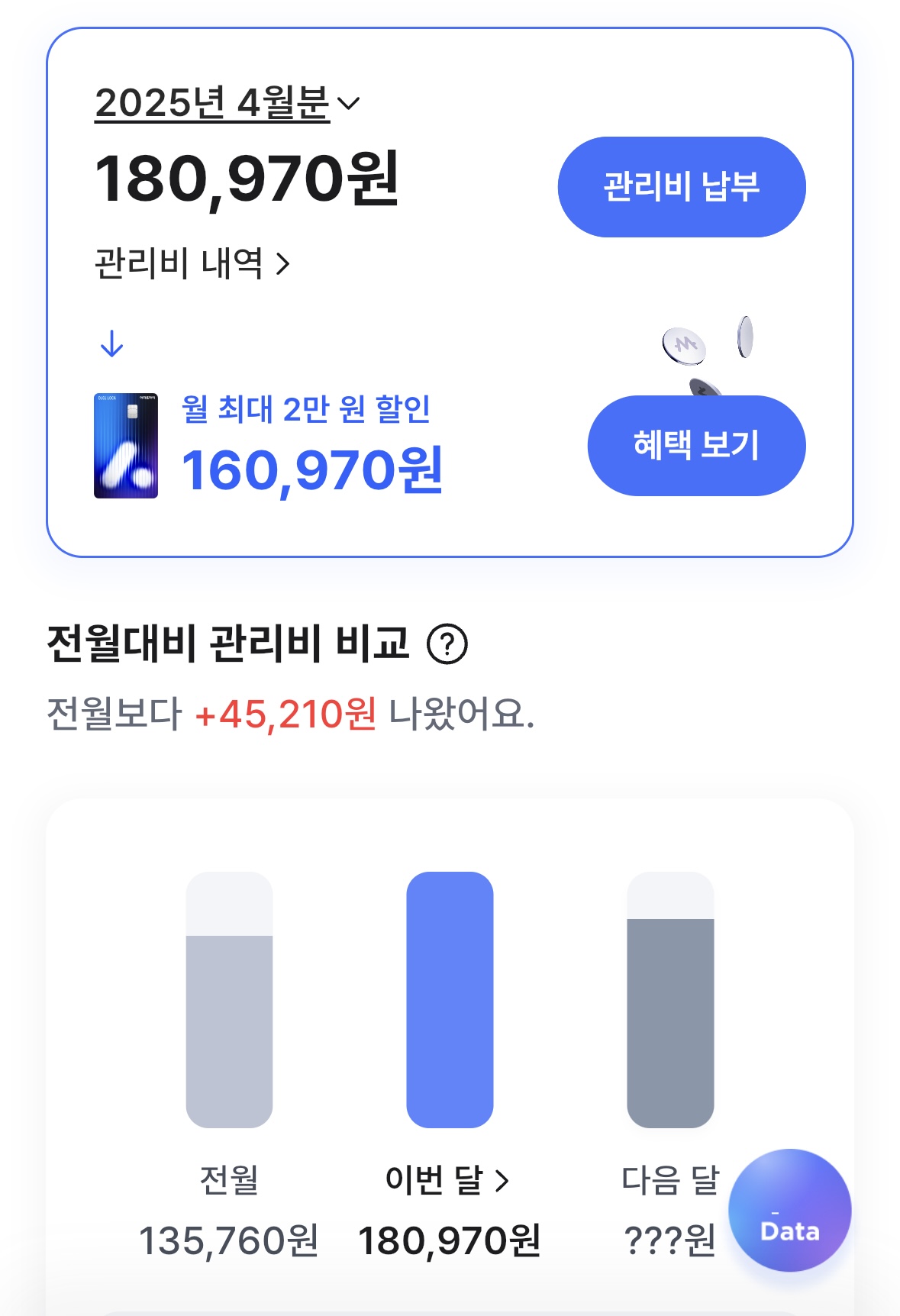
Task: Tap the discount card image
Action: [x=126, y=446]
